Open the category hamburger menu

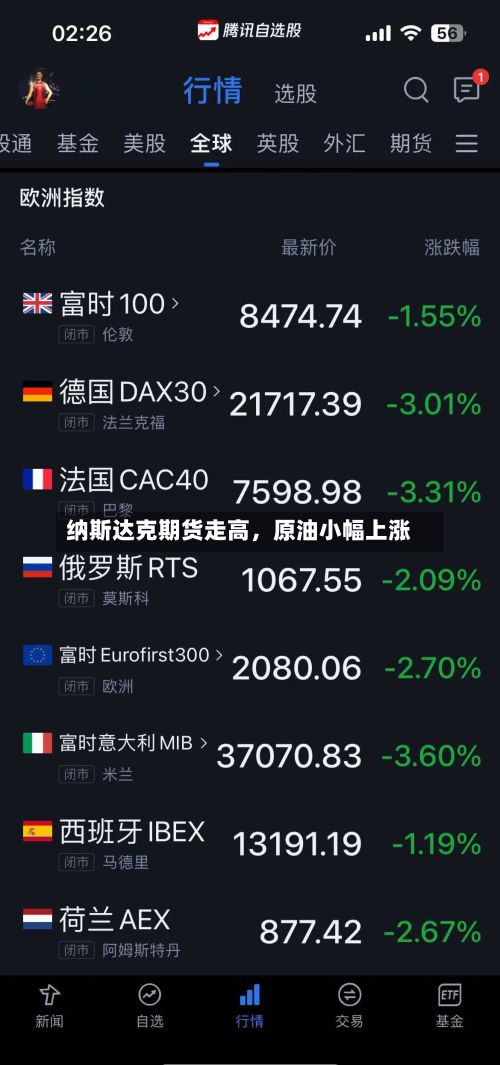(x=467, y=143)
